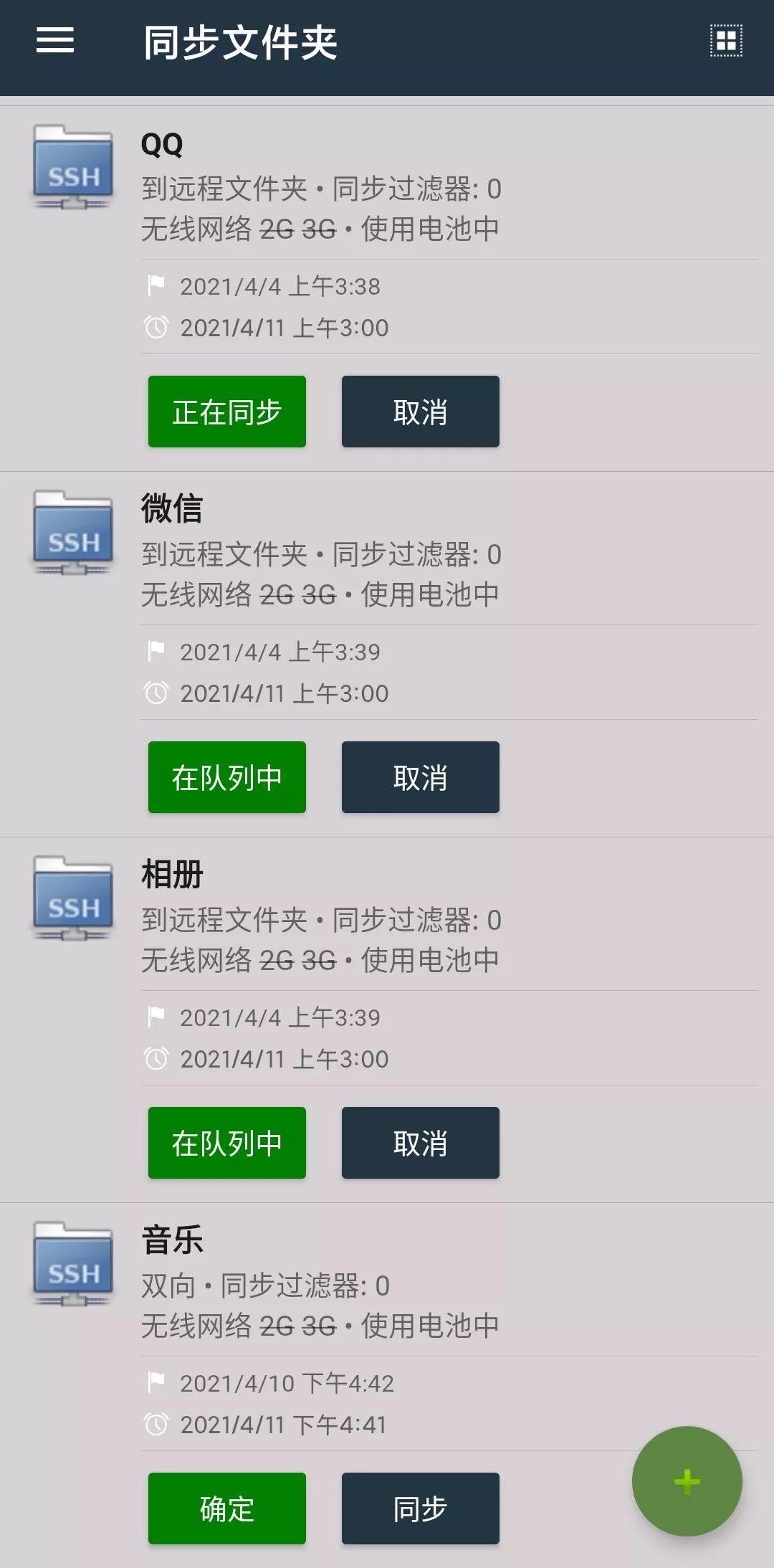This screenshot has width=774, height=1568.
Task: Tap the SSH folder icon beside QQ
Action: click(72, 166)
